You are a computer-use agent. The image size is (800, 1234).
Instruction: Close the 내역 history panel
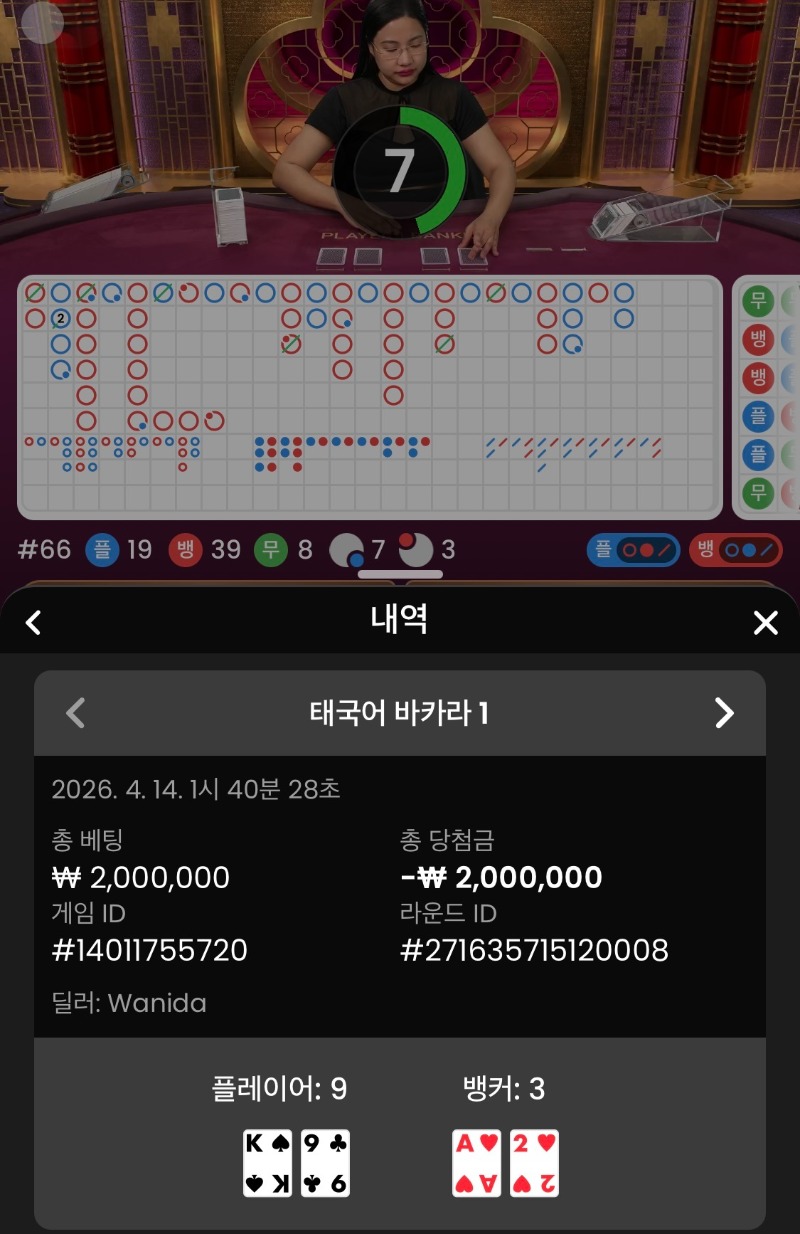[765, 623]
